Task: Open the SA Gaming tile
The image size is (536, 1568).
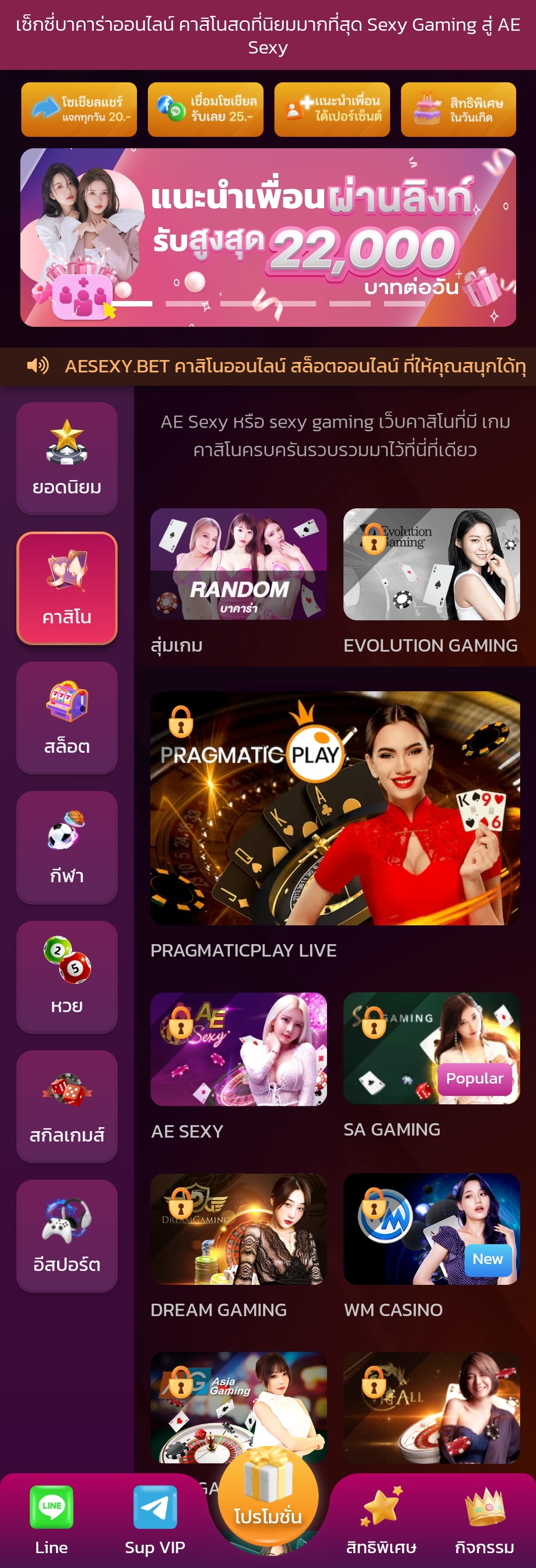Action: 431,1049
